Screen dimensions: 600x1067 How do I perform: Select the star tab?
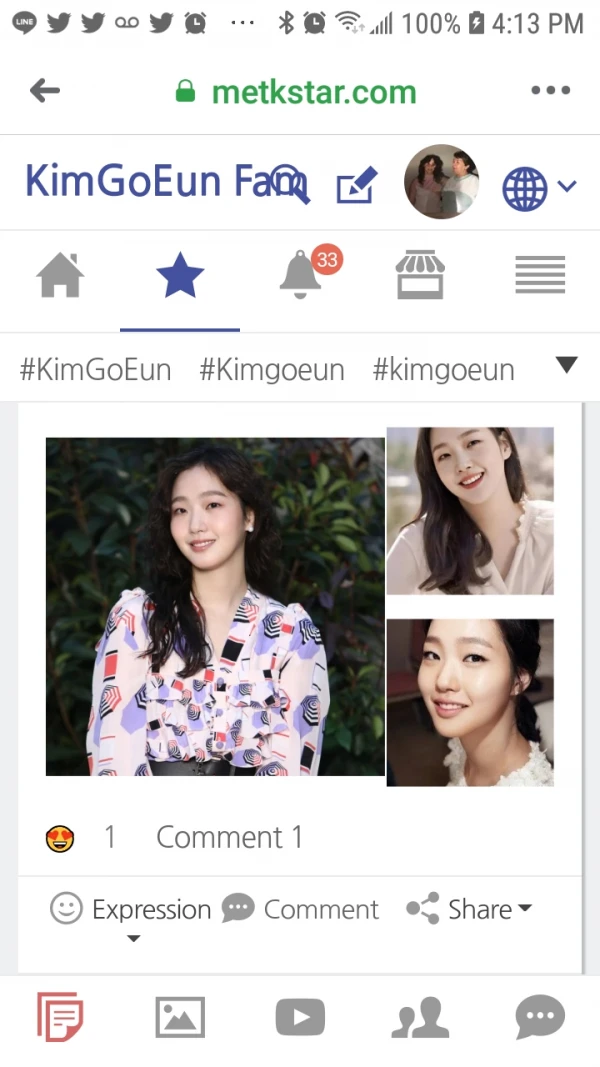180,275
